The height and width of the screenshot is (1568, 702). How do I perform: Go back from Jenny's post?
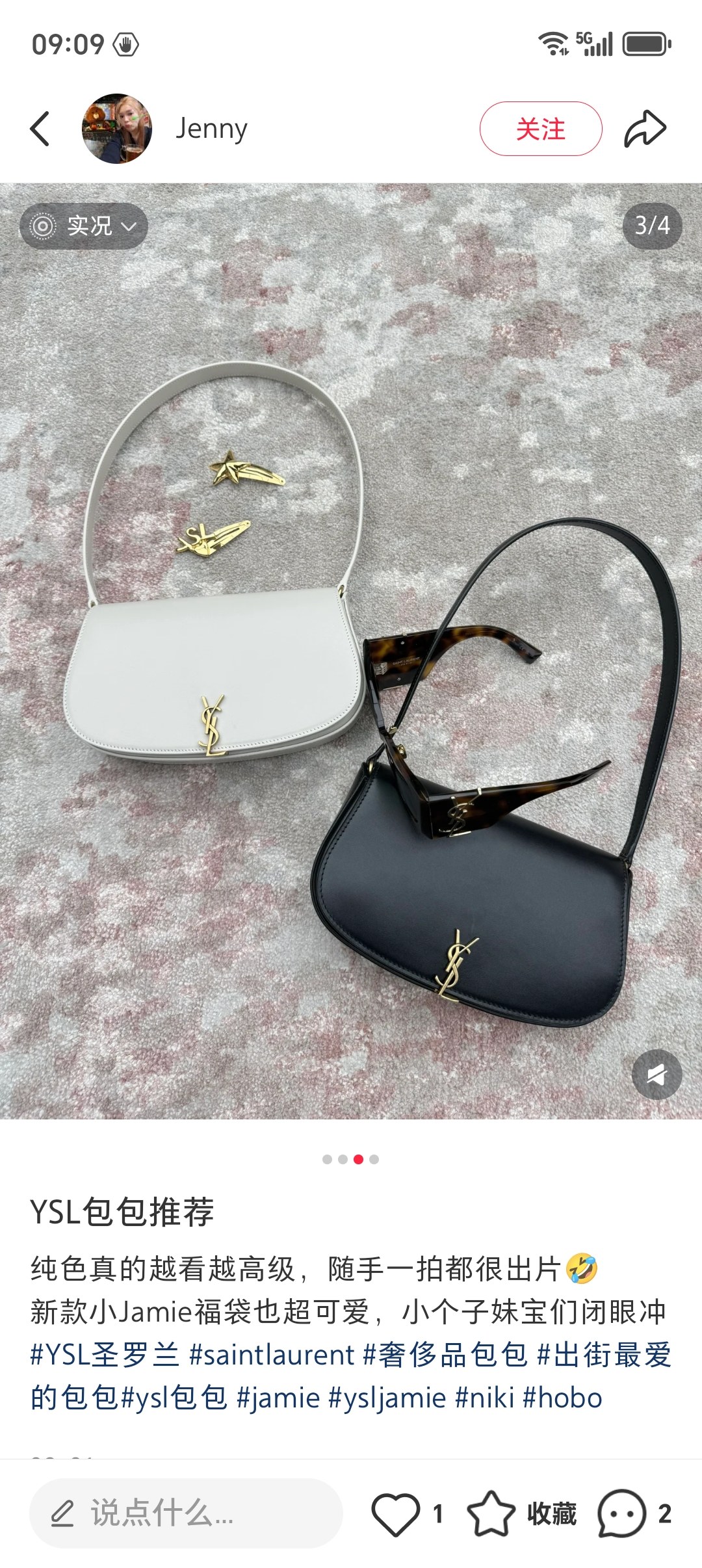point(40,129)
